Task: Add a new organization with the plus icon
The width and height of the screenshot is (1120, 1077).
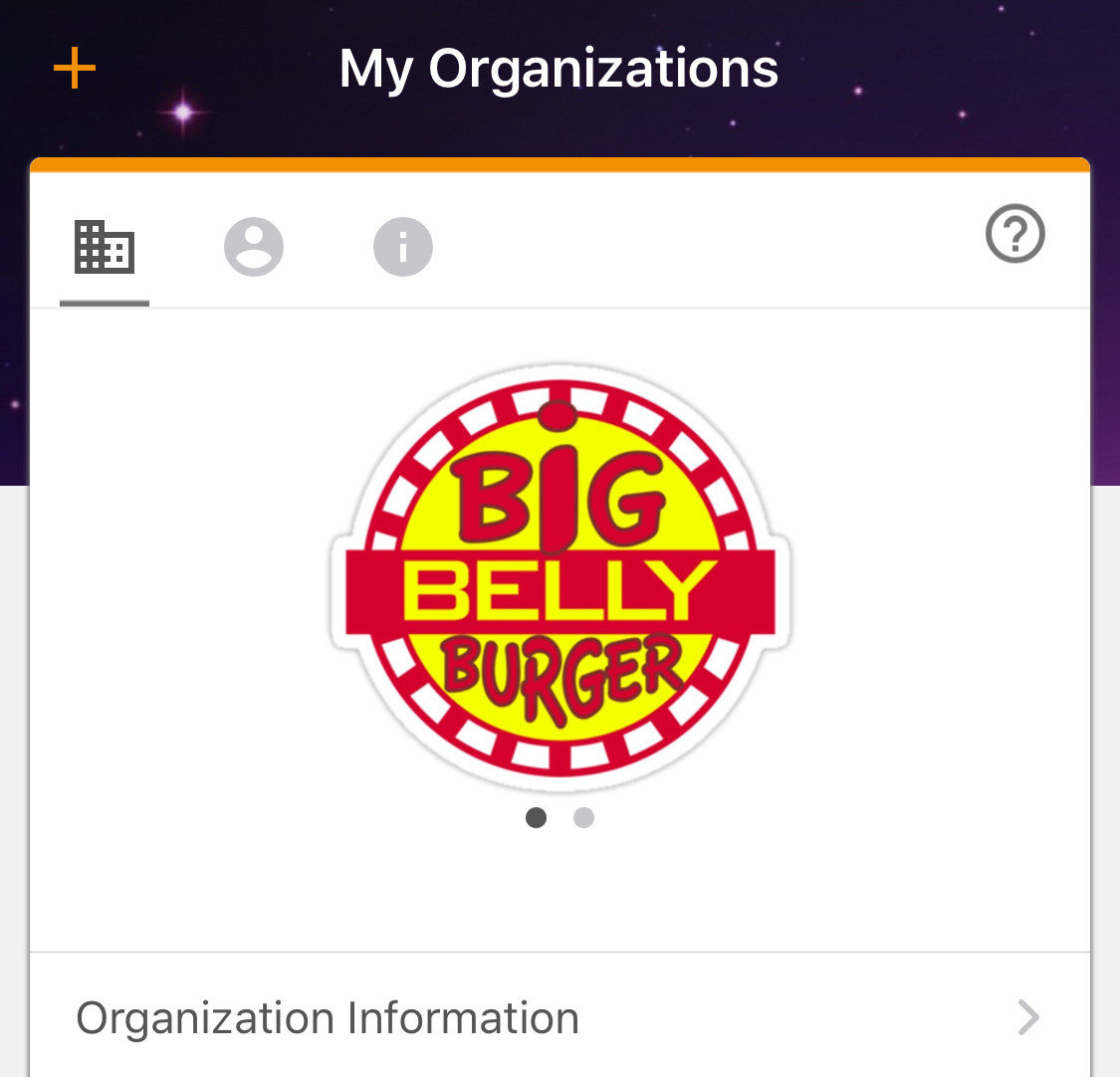Action: [75, 69]
